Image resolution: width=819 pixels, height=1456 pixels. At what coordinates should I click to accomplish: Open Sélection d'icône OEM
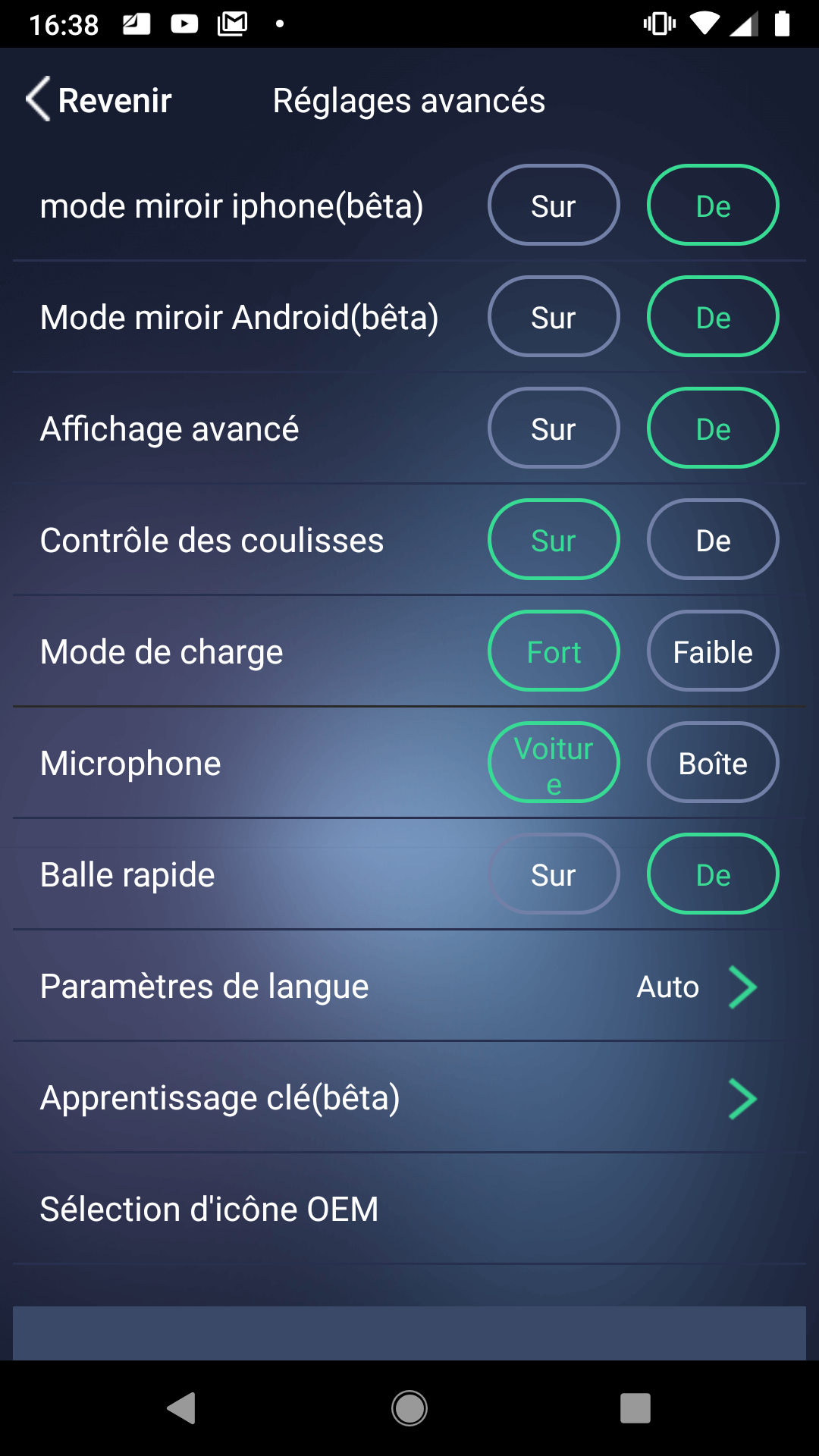click(x=409, y=1209)
